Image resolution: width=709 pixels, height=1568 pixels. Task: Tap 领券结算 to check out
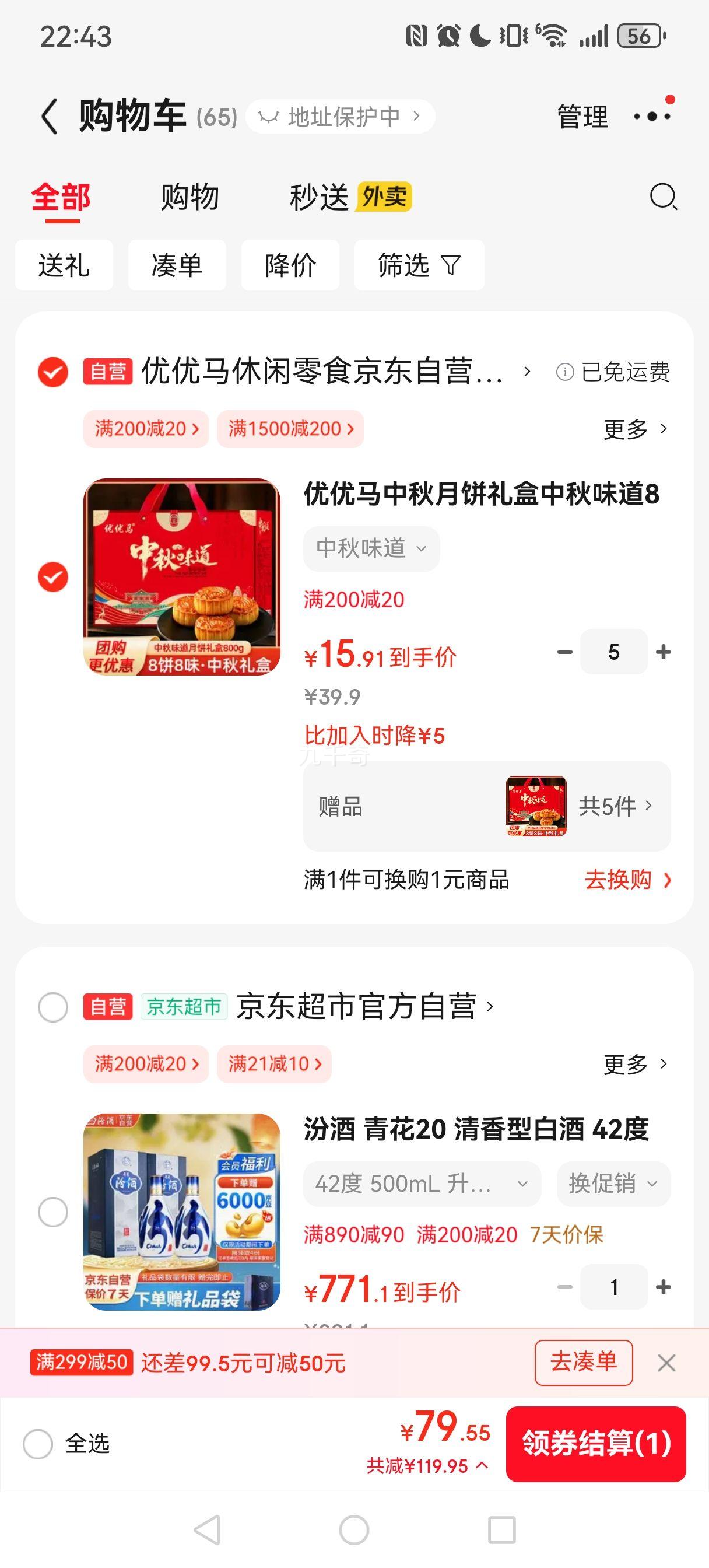pyautogui.click(x=596, y=1444)
